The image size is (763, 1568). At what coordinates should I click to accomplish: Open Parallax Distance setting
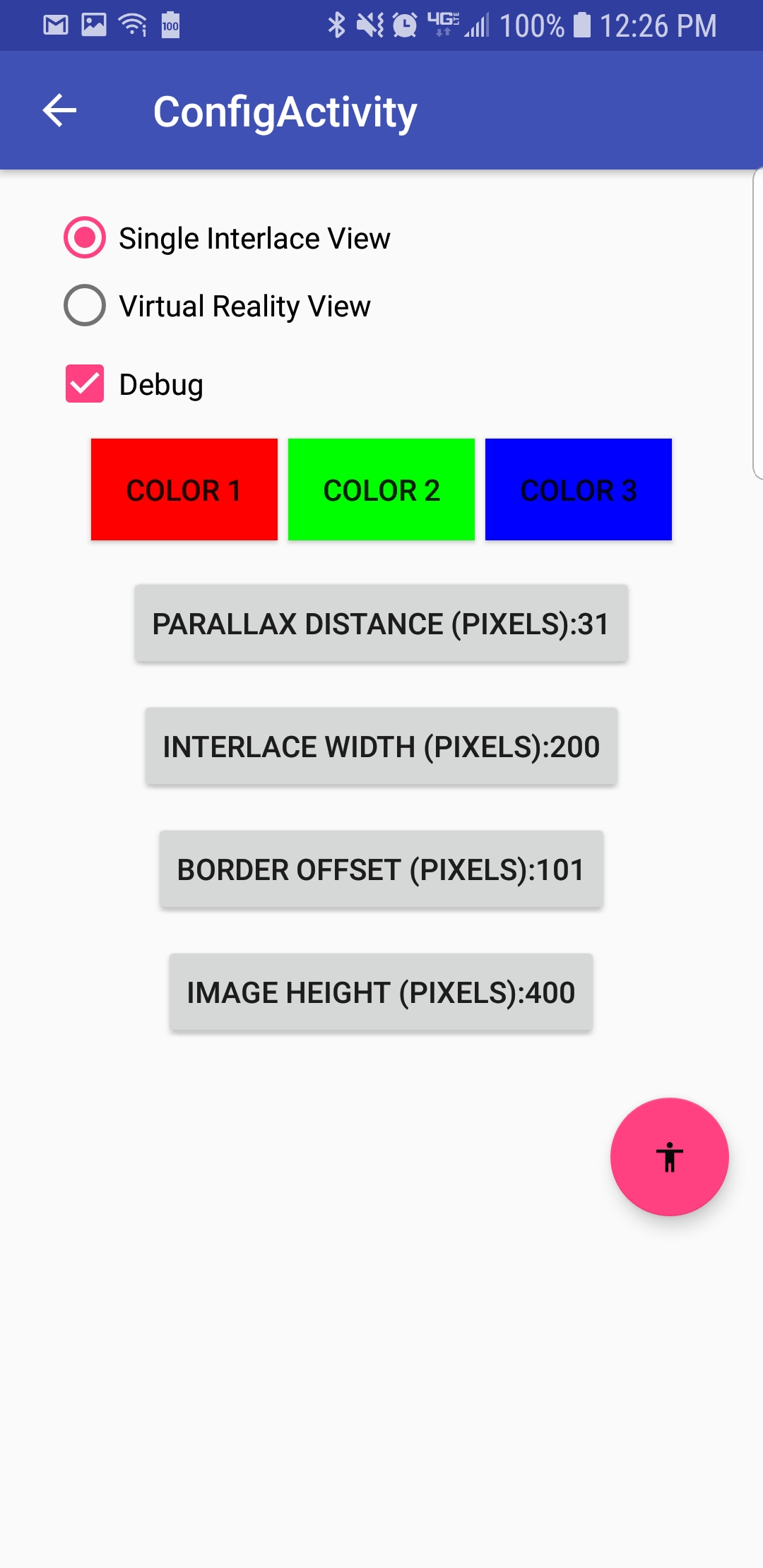coord(381,623)
